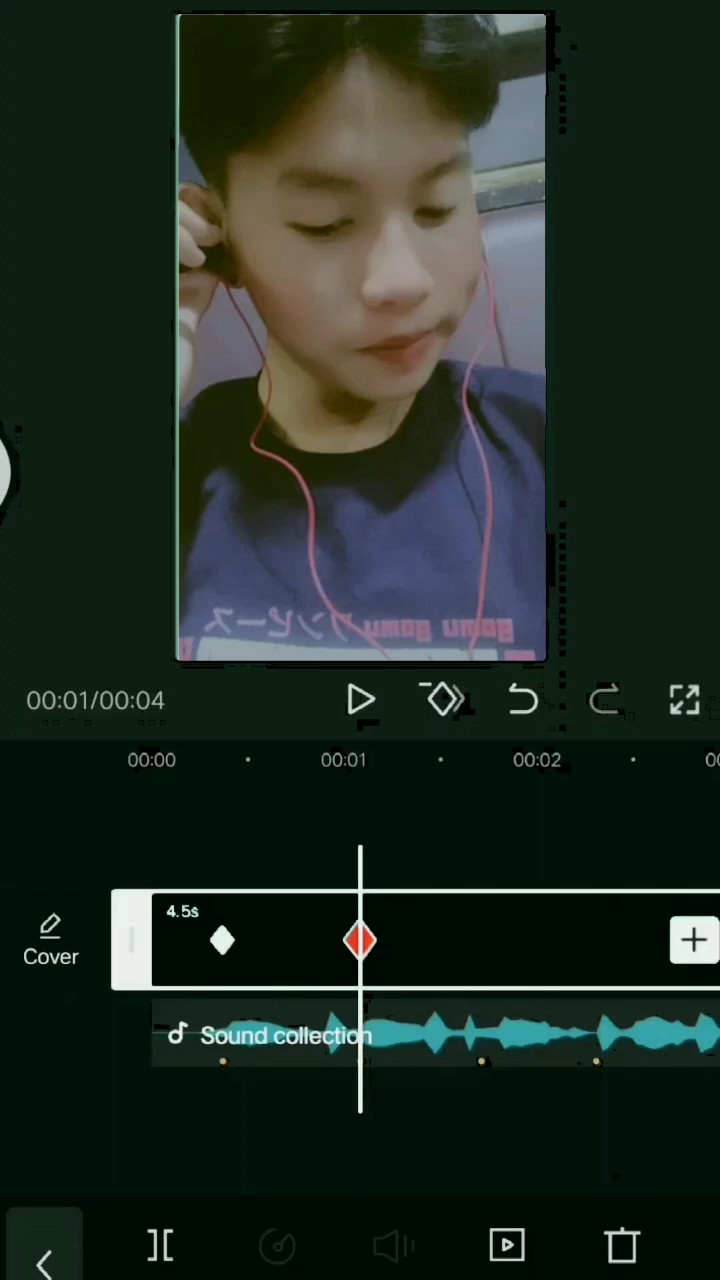Open the Cover editor
The image size is (720, 1280).
(51, 939)
